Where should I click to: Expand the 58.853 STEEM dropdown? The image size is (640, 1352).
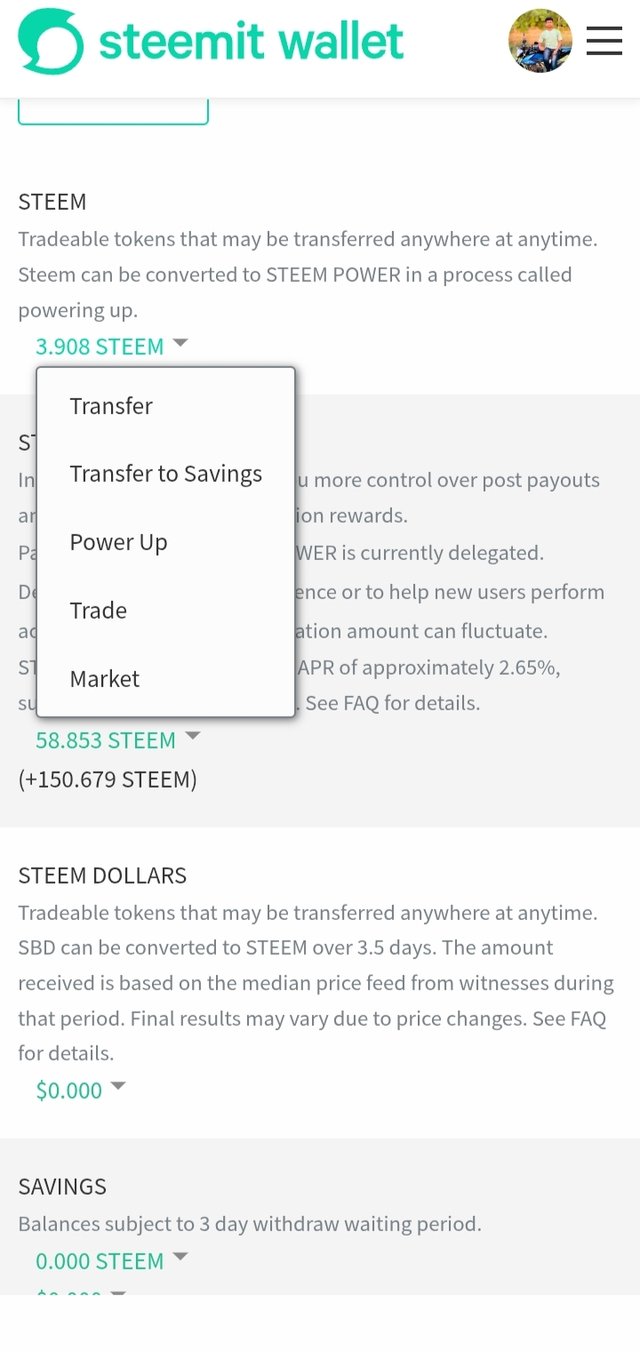118,740
